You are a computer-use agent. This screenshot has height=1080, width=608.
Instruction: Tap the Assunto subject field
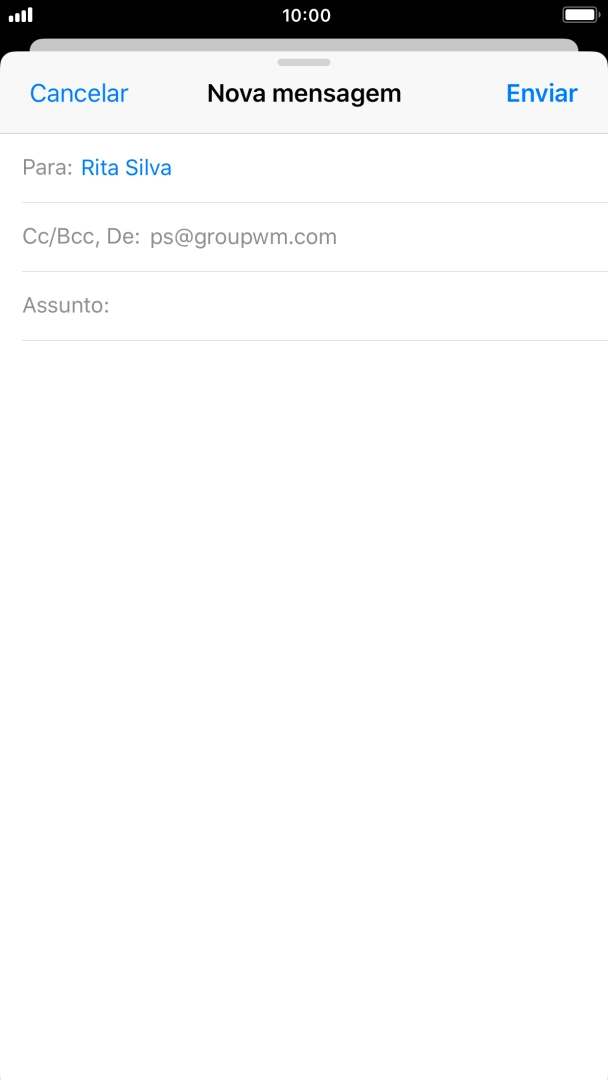point(315,306)
